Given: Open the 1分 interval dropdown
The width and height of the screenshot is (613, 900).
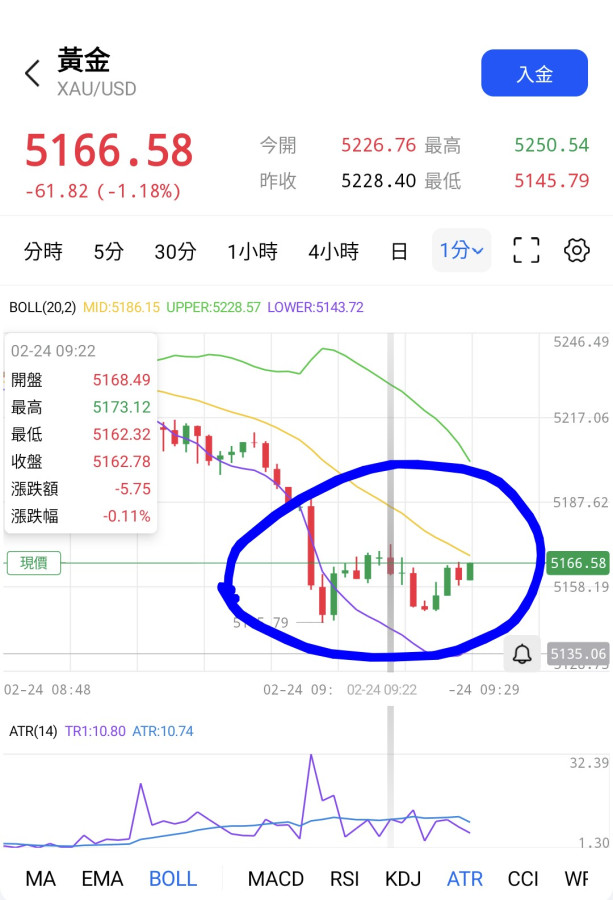Looking at the screenshot, I should (x=461, y=251).
